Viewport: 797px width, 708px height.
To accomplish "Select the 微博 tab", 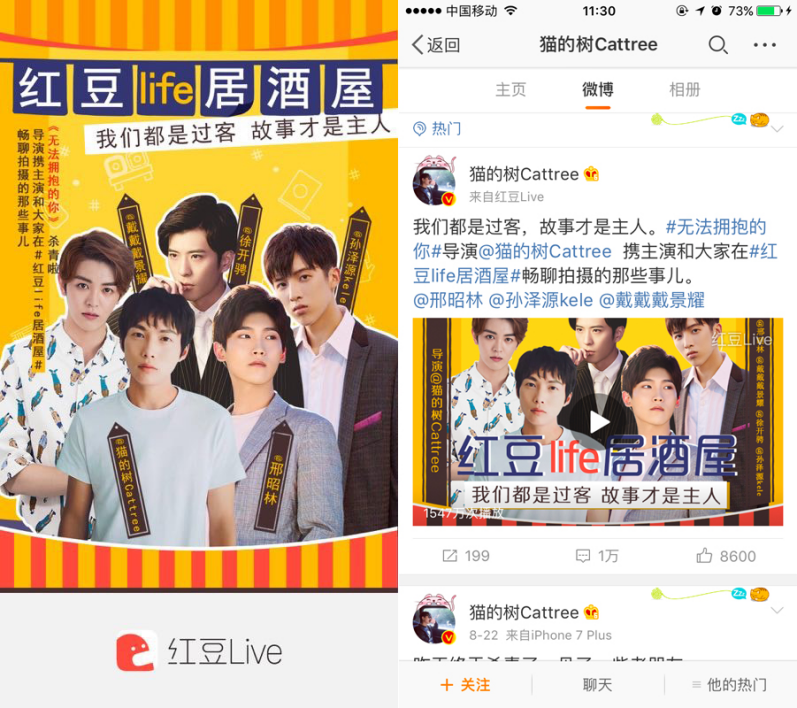I will coord(598,89).
